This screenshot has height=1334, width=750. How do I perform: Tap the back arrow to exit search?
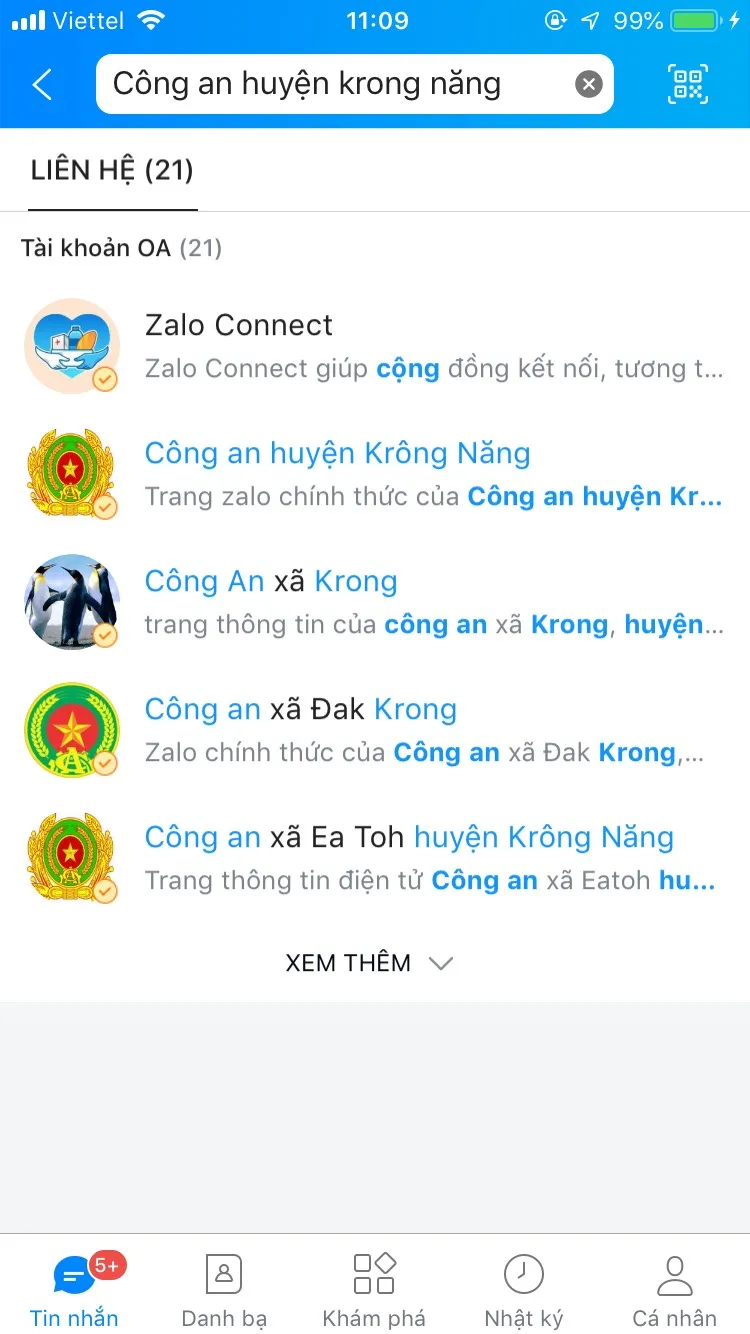click(40, 84)
